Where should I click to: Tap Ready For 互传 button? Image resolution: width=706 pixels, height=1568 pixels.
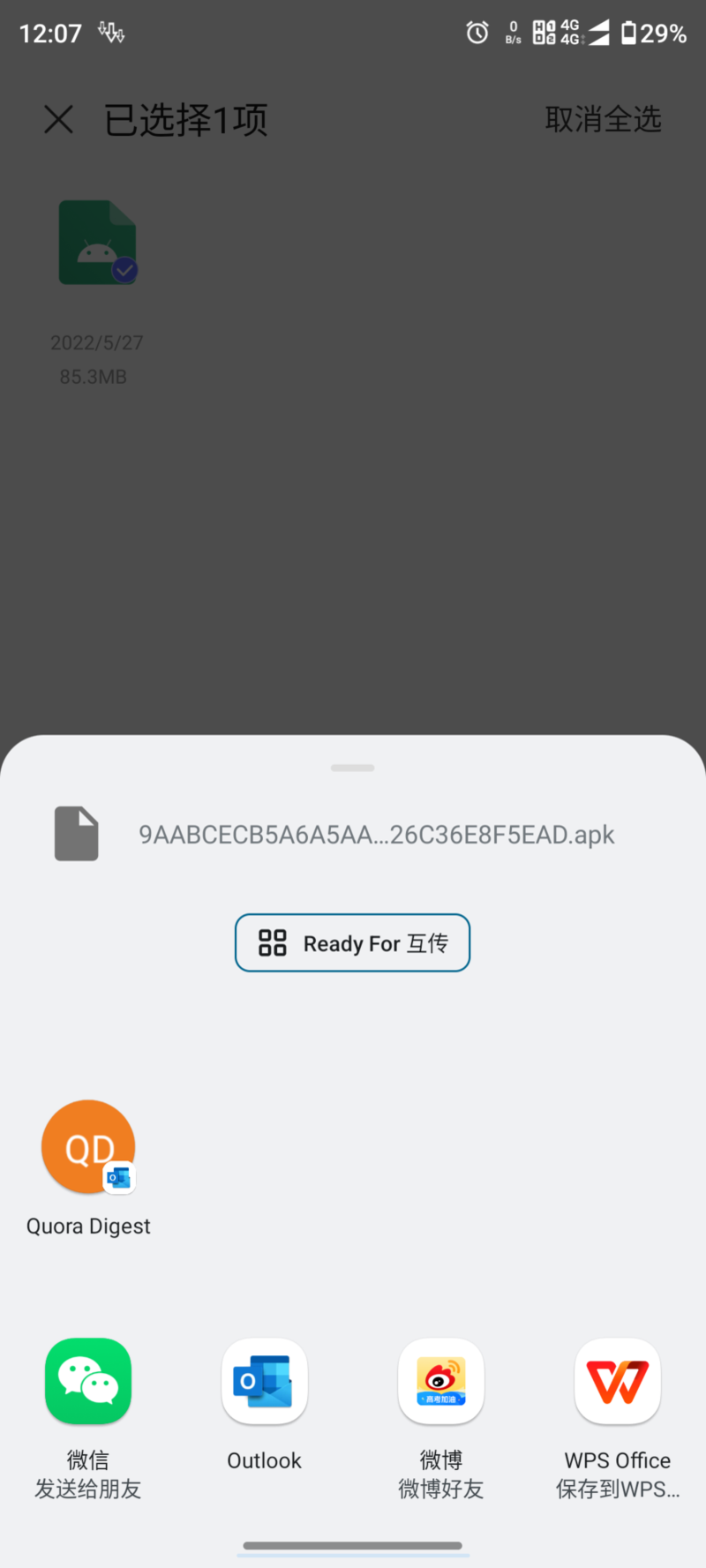[352, 942]
